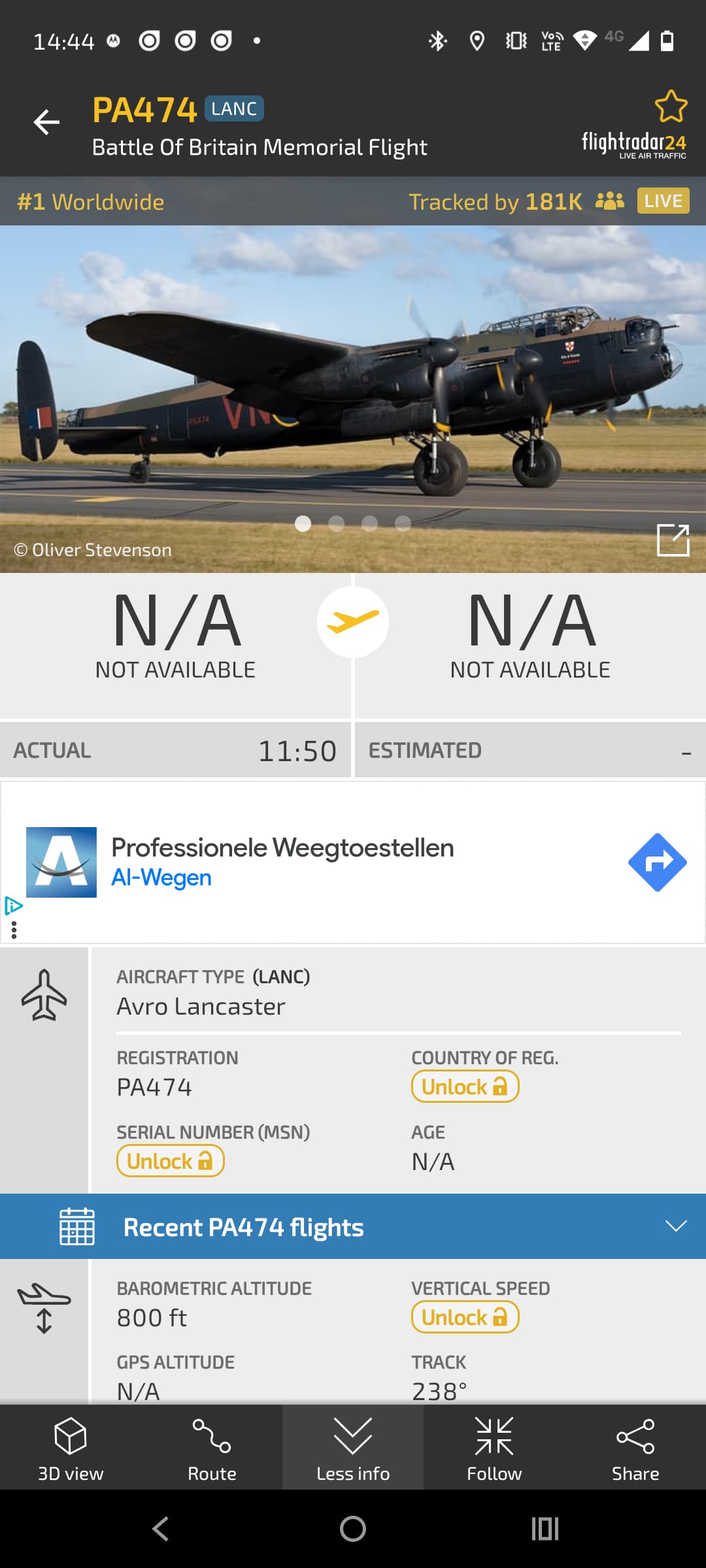Viewport: 706px width, 1568px height.
Task: Tap the system home button
Action: coord(353,1529)
